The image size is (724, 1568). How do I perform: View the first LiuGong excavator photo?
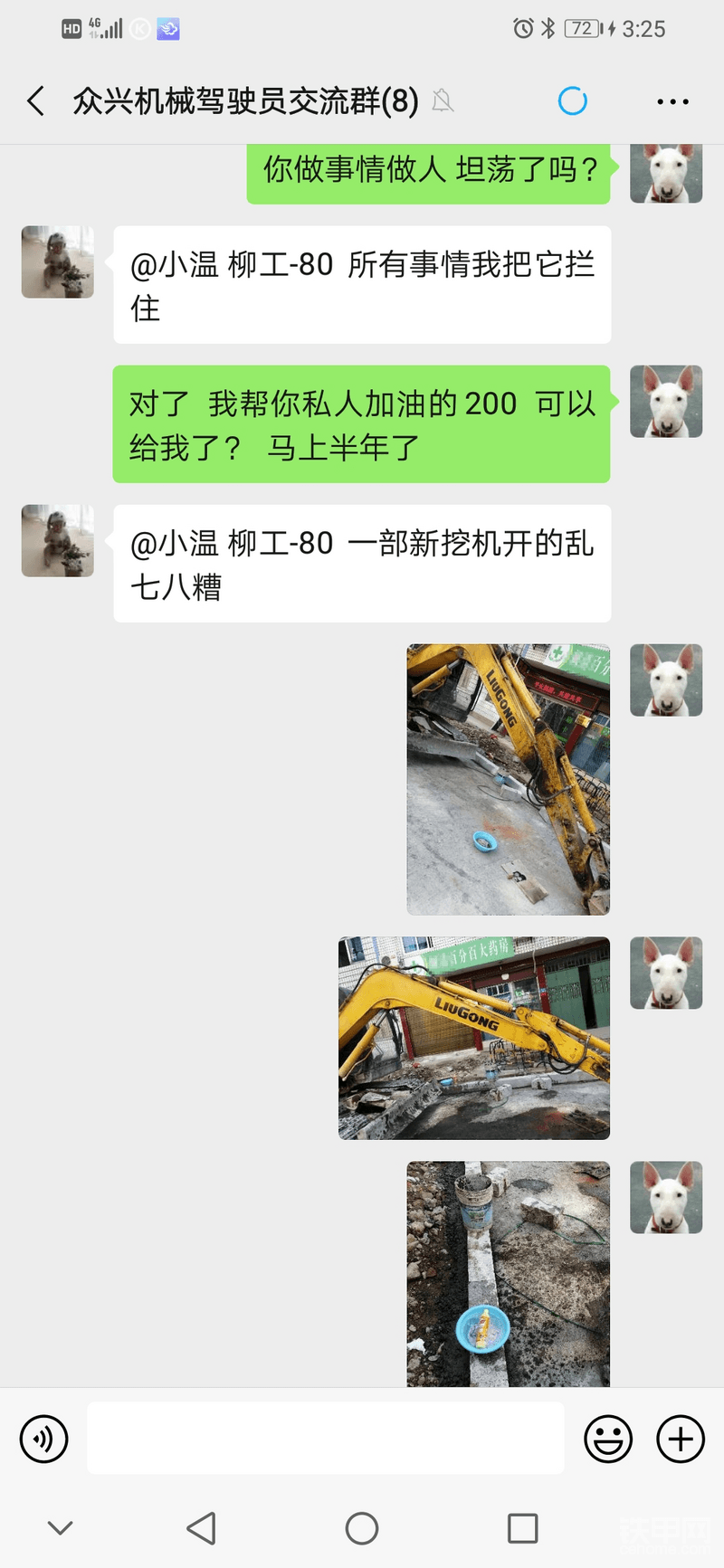tap(508, 779)
